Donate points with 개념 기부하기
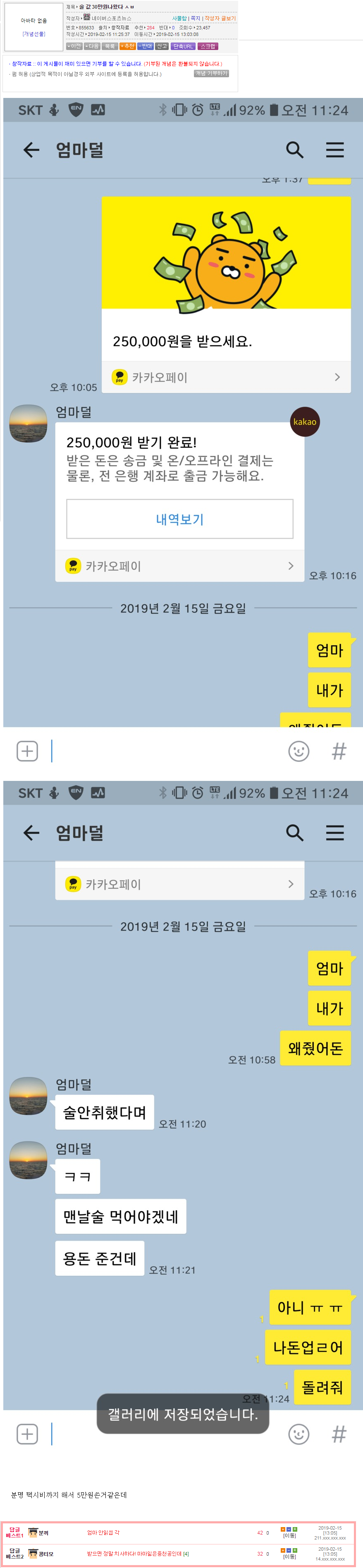 [211, 74]
